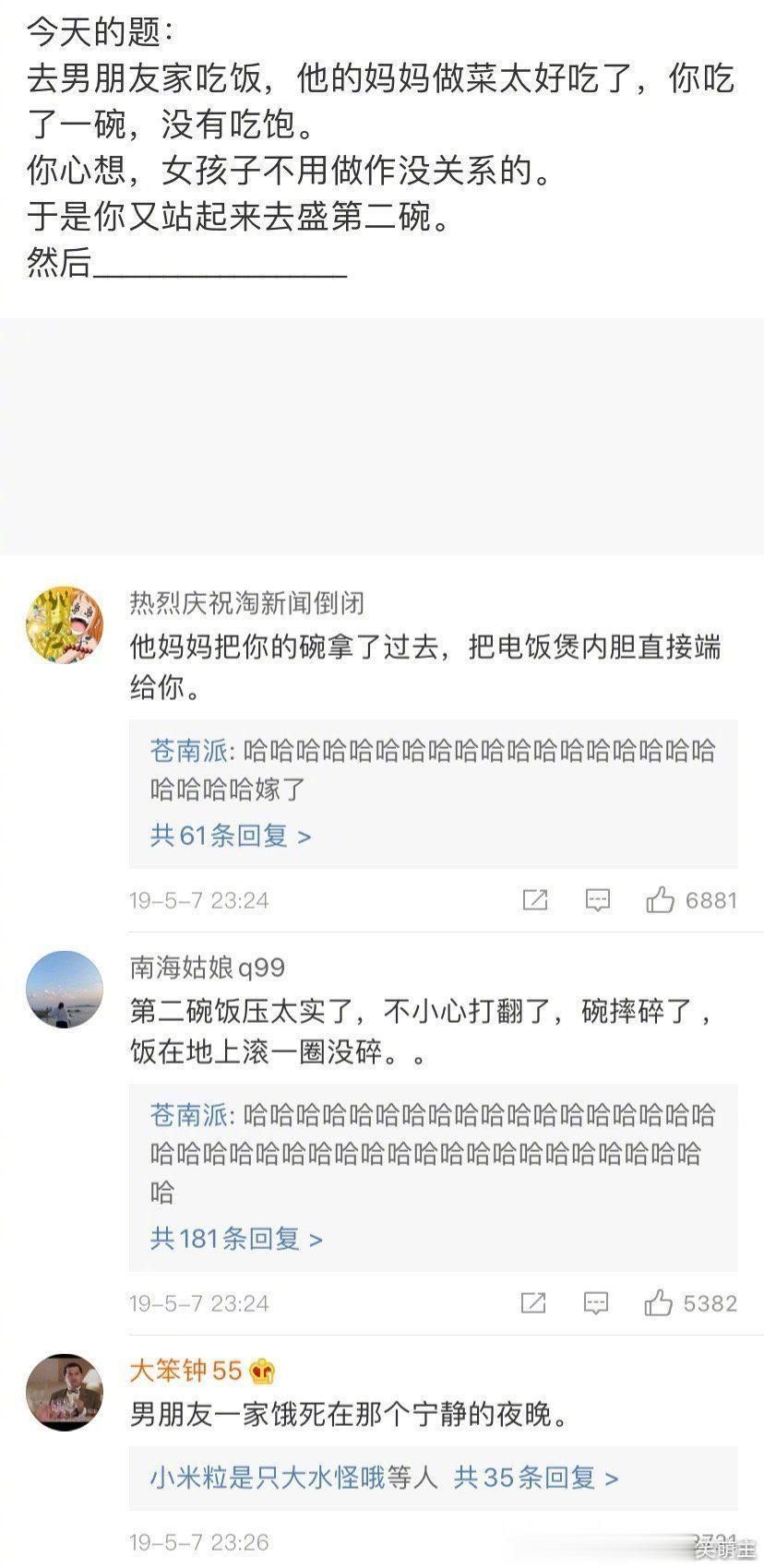Like the comment by 南海姑娘q99
Screen dimensions: 764x1568
658,1303
